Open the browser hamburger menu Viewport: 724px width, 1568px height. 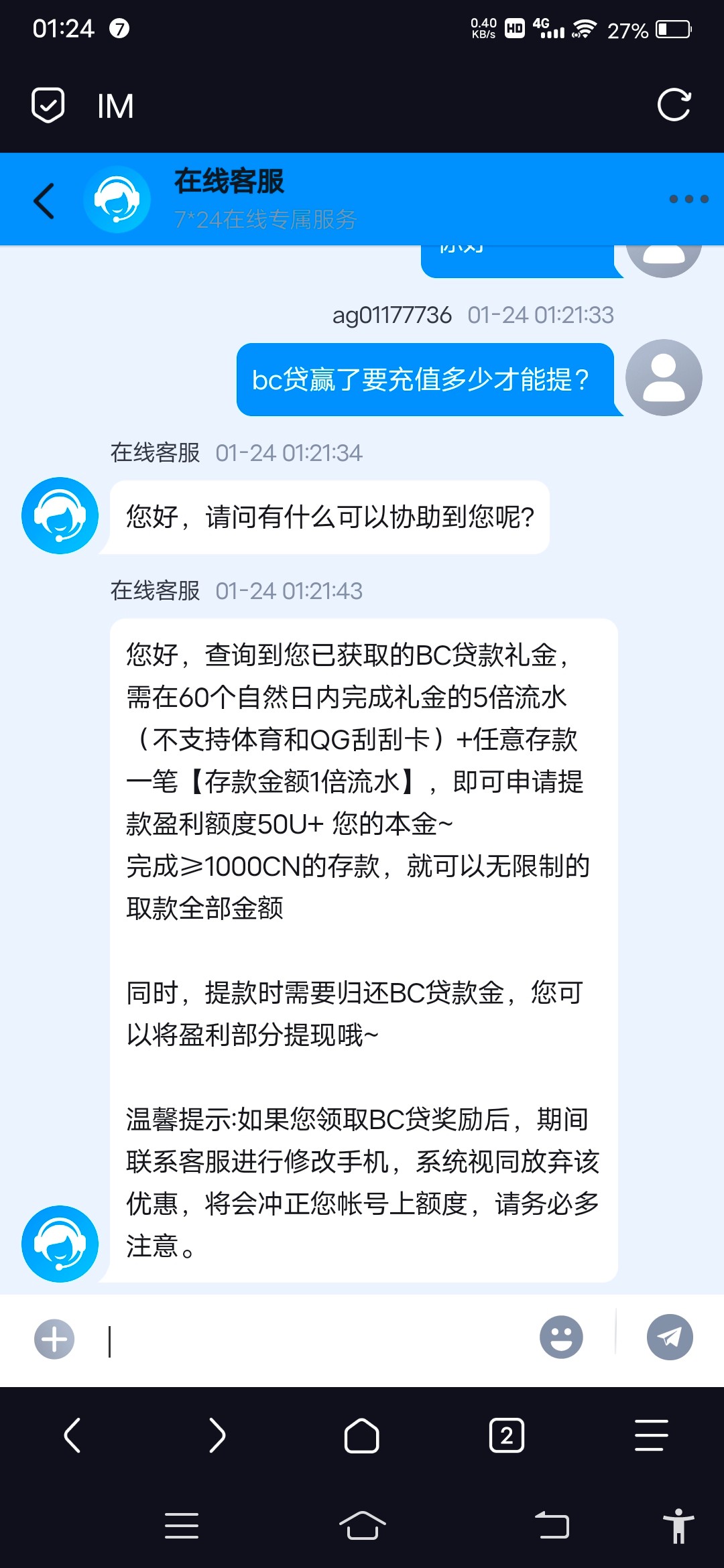[x=652, y=1435]
